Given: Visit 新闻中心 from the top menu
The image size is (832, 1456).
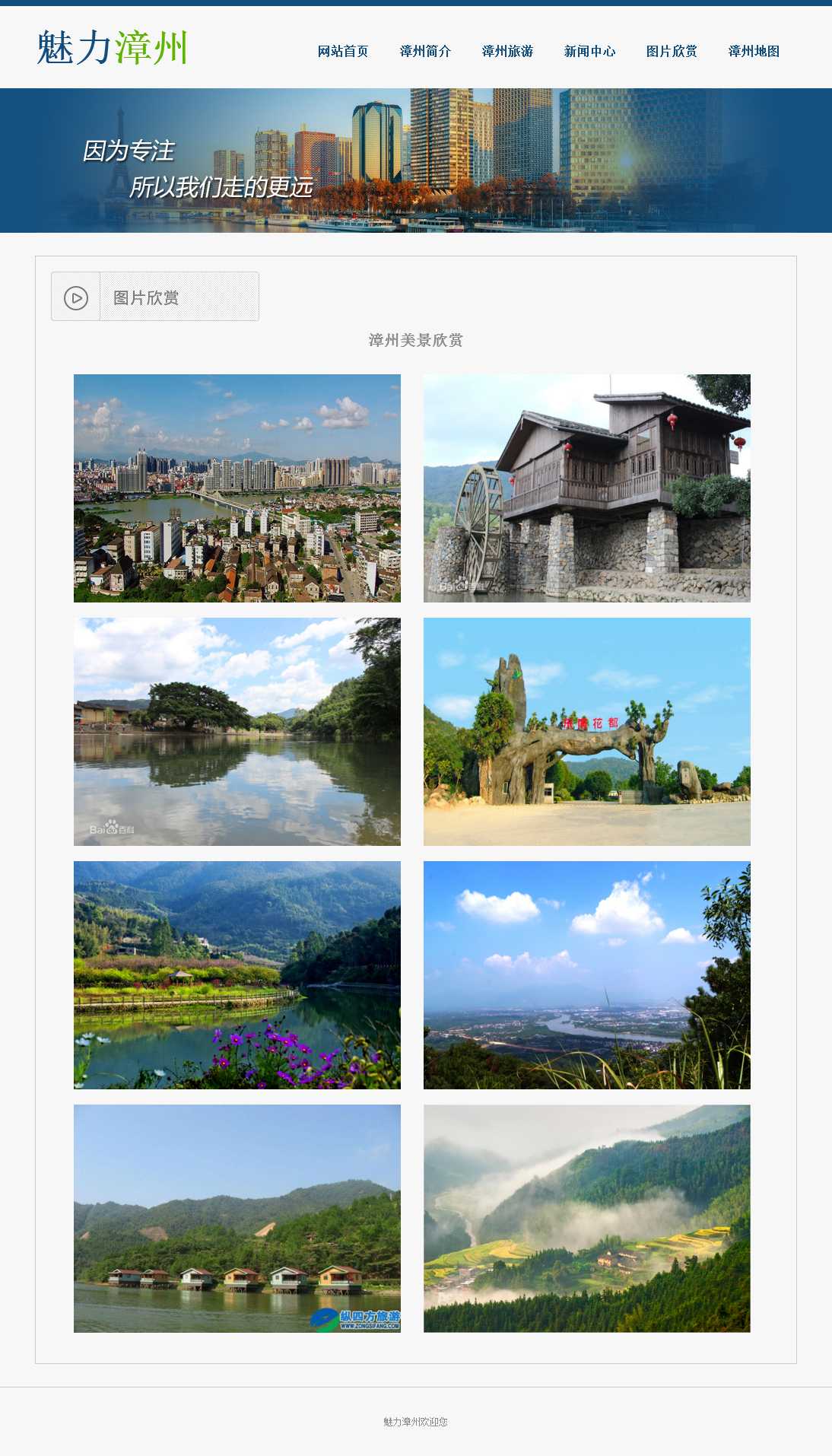Looking at the screenshot, I should (x=589, y=51).
